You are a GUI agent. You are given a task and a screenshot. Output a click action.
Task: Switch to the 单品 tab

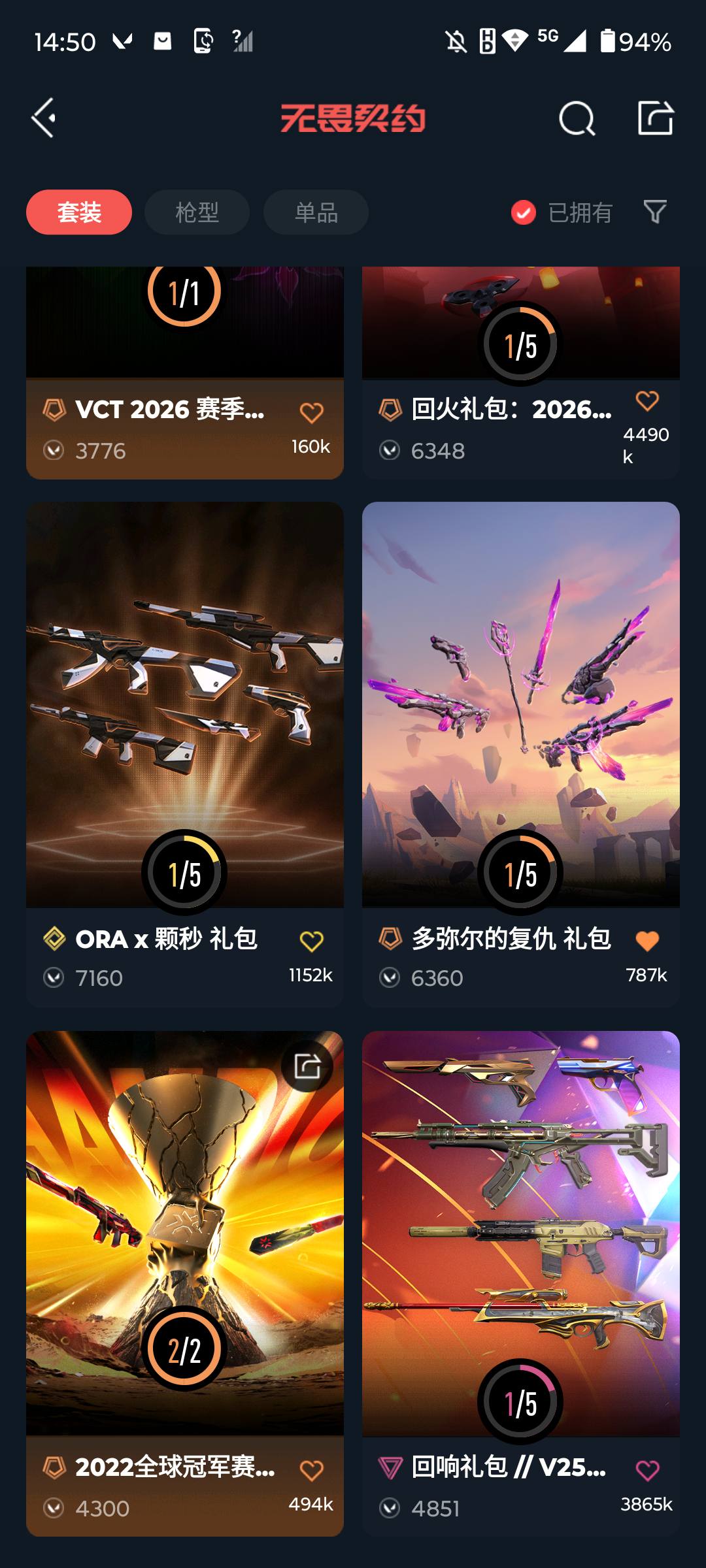314,212
